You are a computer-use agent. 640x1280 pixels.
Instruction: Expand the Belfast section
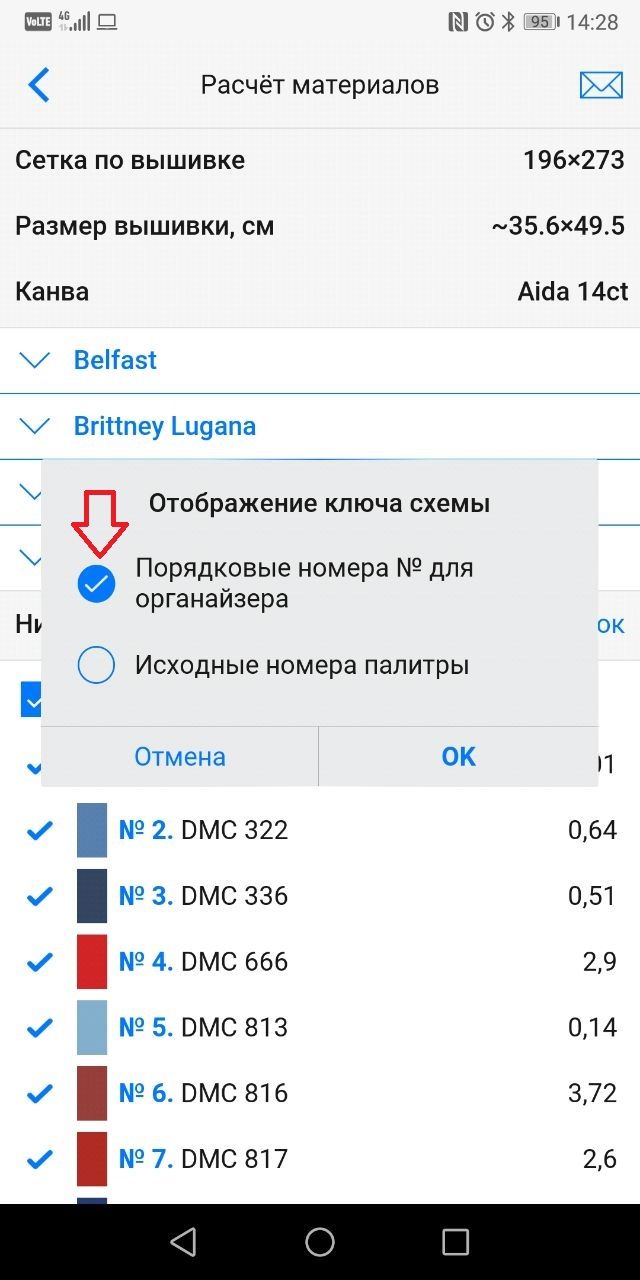tap(115, 360)
